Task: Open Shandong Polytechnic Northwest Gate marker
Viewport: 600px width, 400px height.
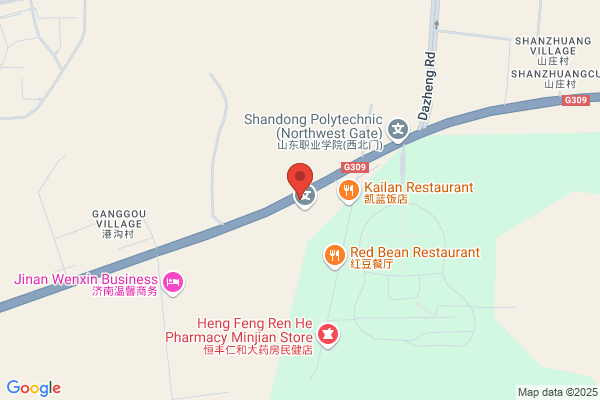Action: coord(398,130)
